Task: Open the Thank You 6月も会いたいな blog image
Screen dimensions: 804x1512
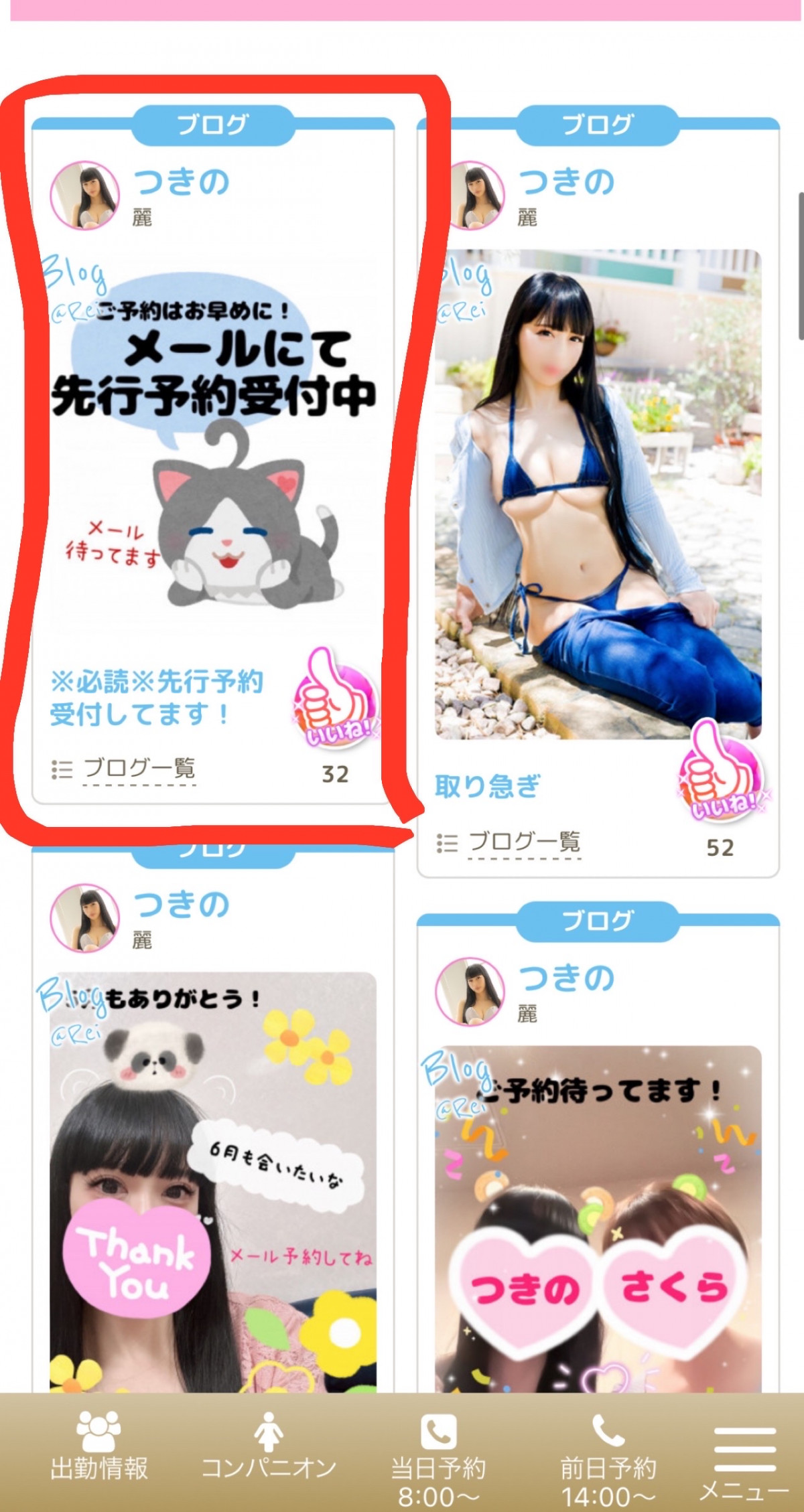Action: (213, 1179)
